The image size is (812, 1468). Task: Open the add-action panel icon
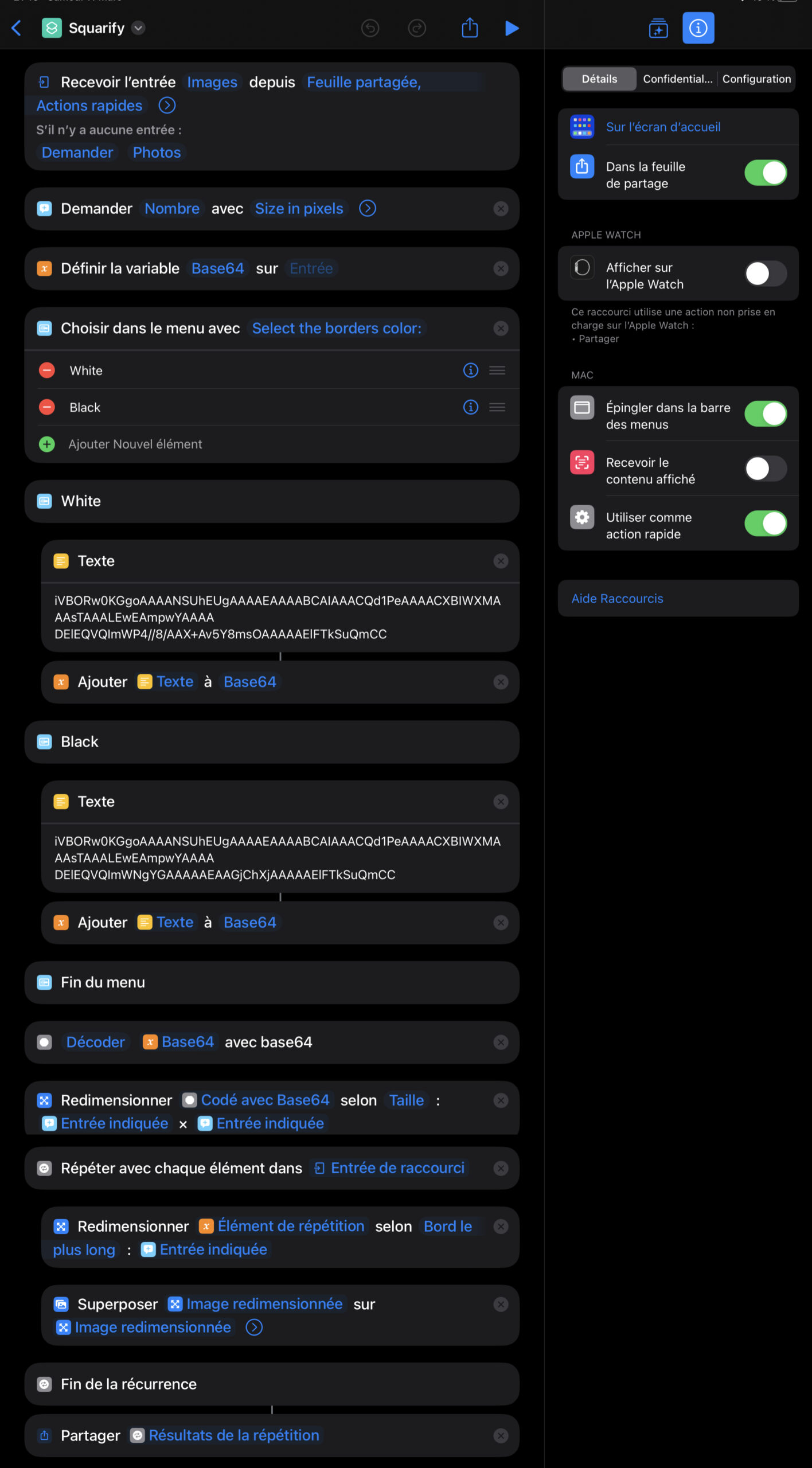pyautogui.click(x=658, y=28)
